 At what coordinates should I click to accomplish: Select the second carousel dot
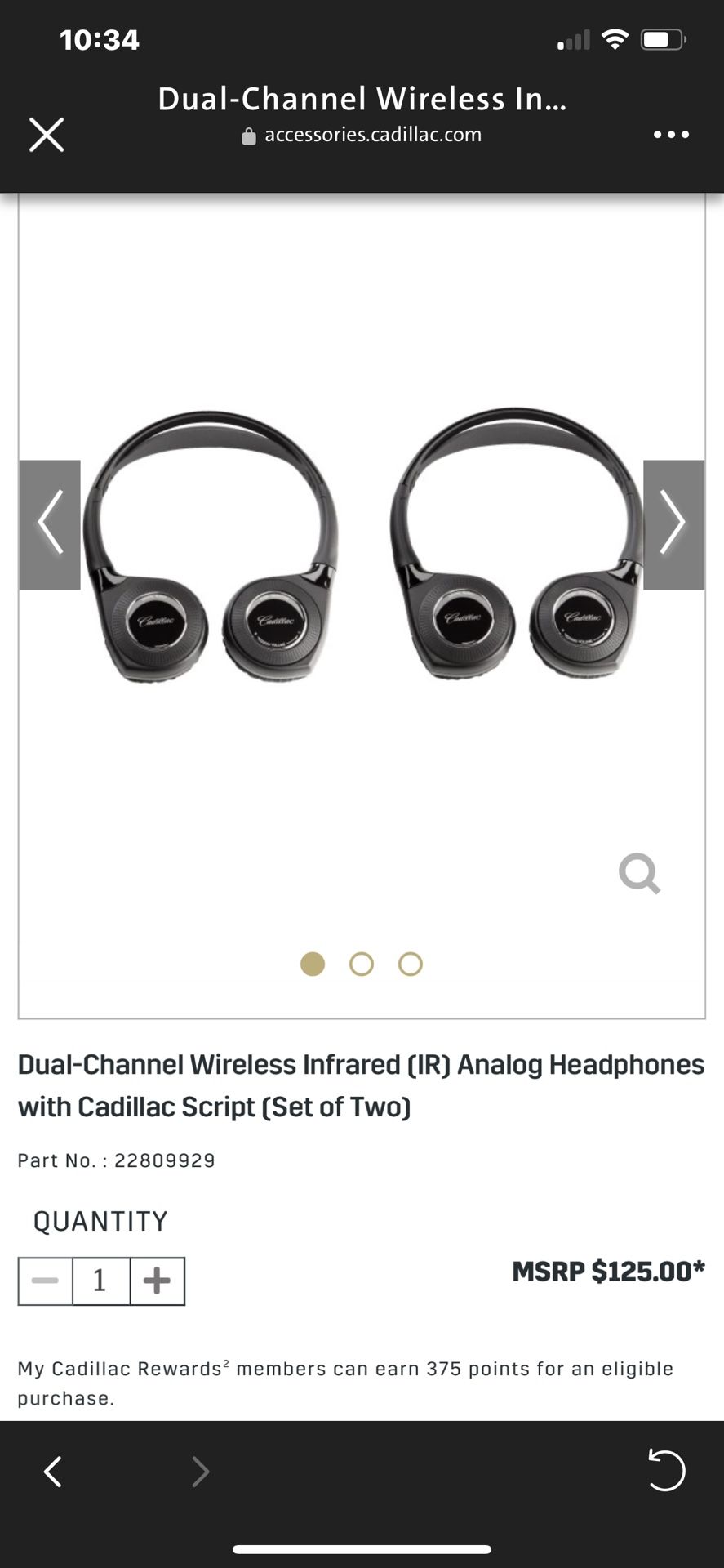point(362,964)
